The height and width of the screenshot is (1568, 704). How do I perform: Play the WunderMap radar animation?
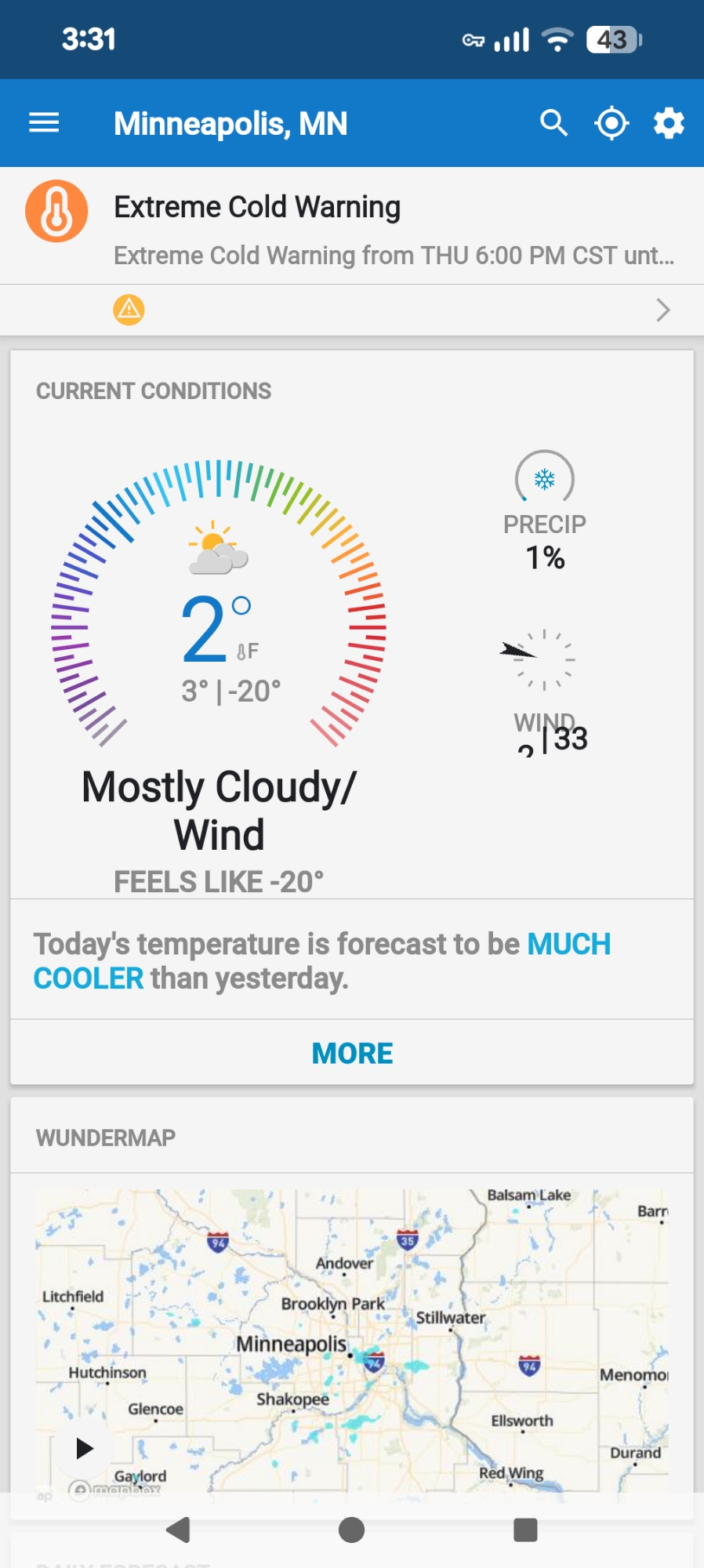pyautogui.click(x=84, y=1448)
